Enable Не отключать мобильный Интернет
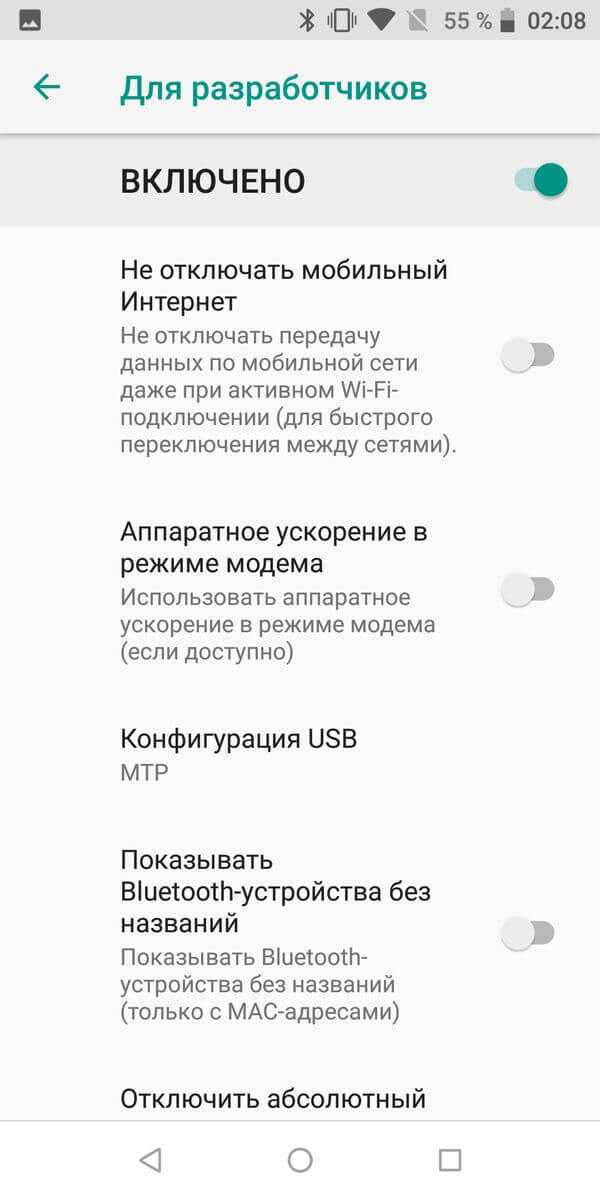Viewport: 600px width, 1200px height. (x=528, y=355)
